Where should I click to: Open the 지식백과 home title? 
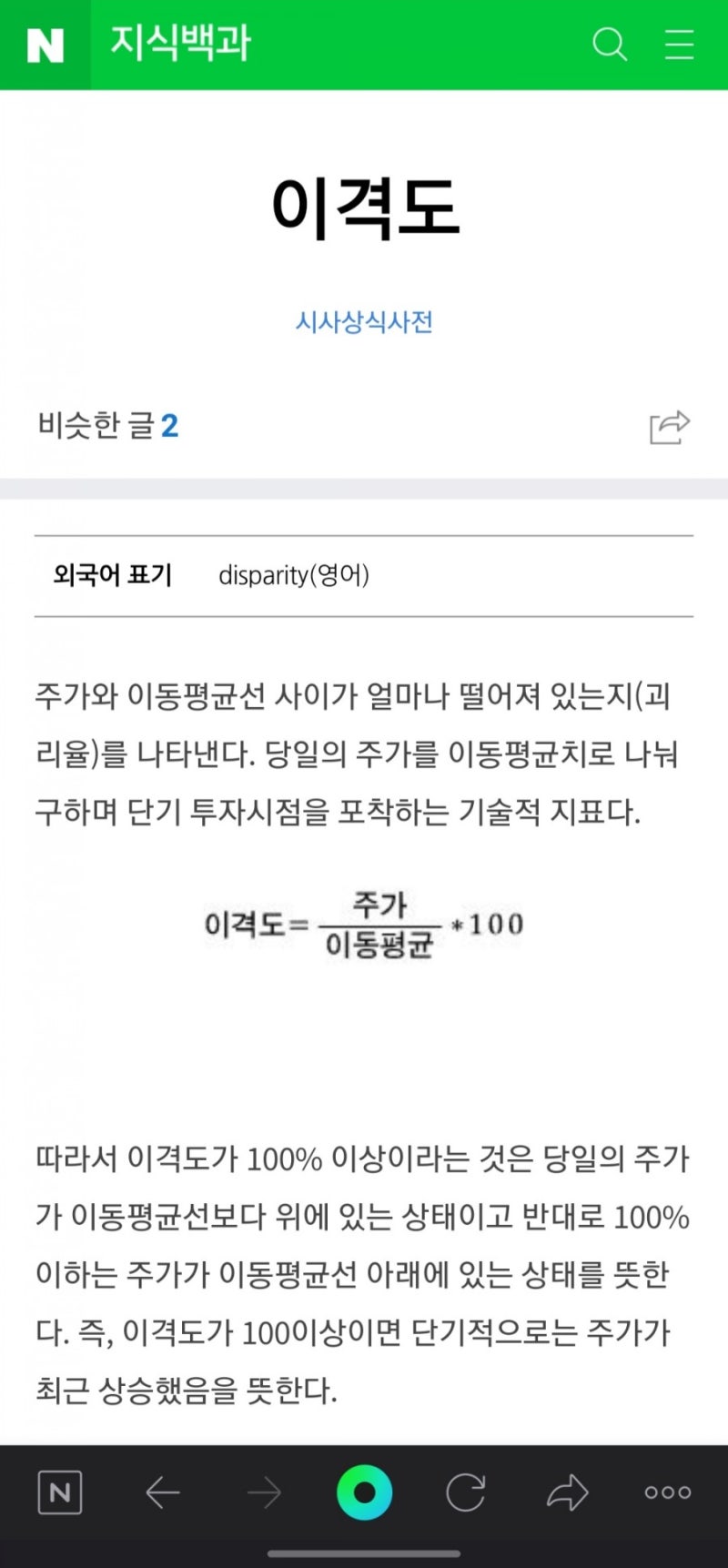180,43
